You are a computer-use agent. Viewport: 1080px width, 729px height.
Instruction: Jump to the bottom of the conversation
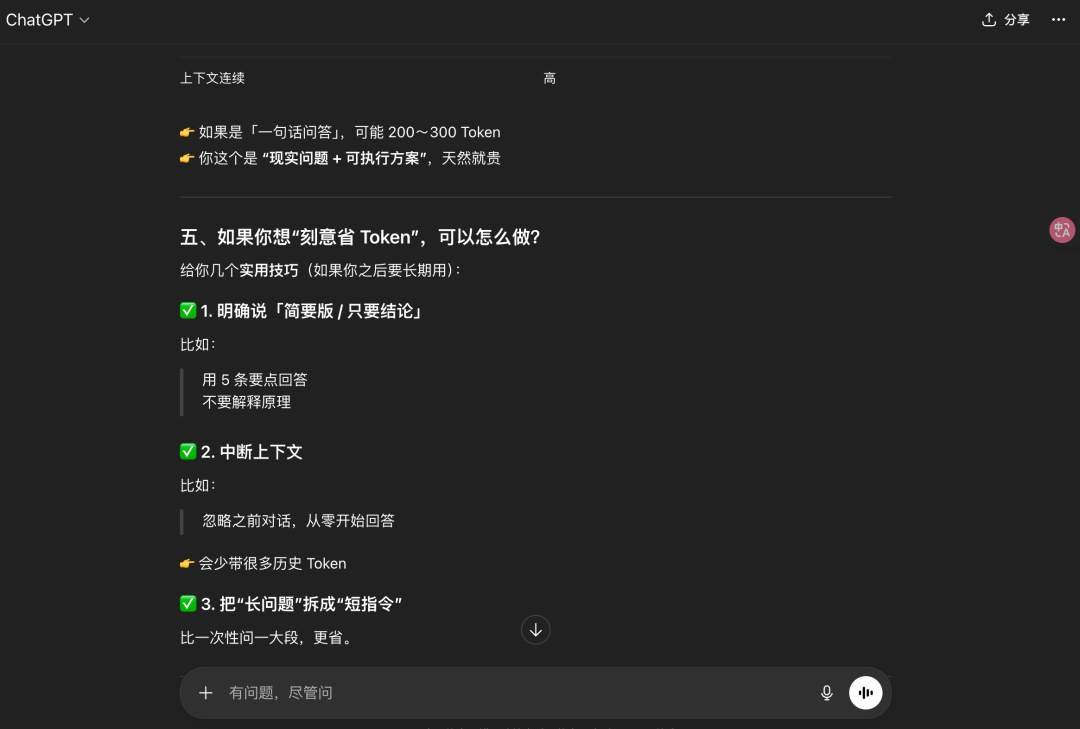536,630
